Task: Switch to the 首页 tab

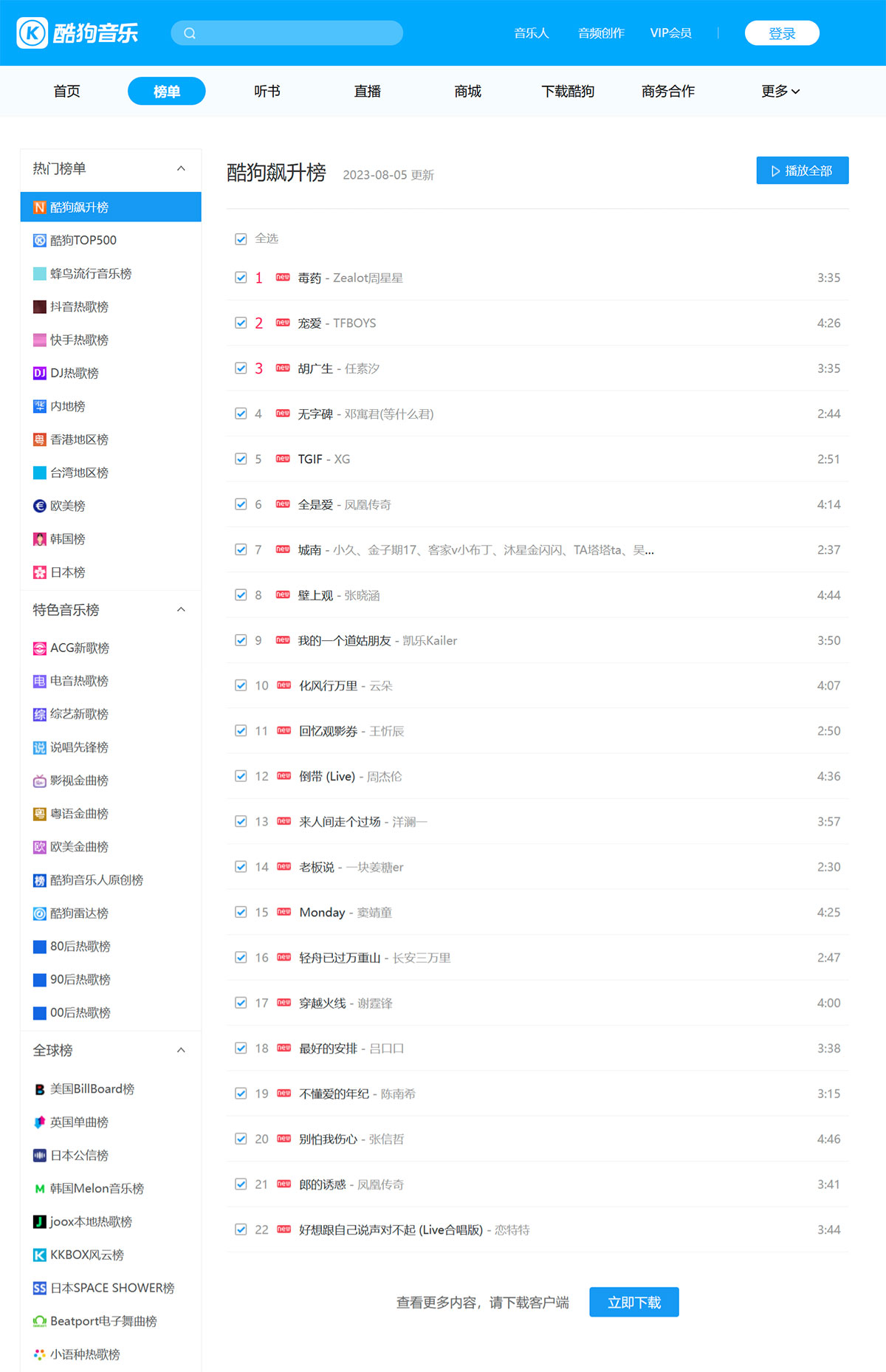Action: [66, 91]
